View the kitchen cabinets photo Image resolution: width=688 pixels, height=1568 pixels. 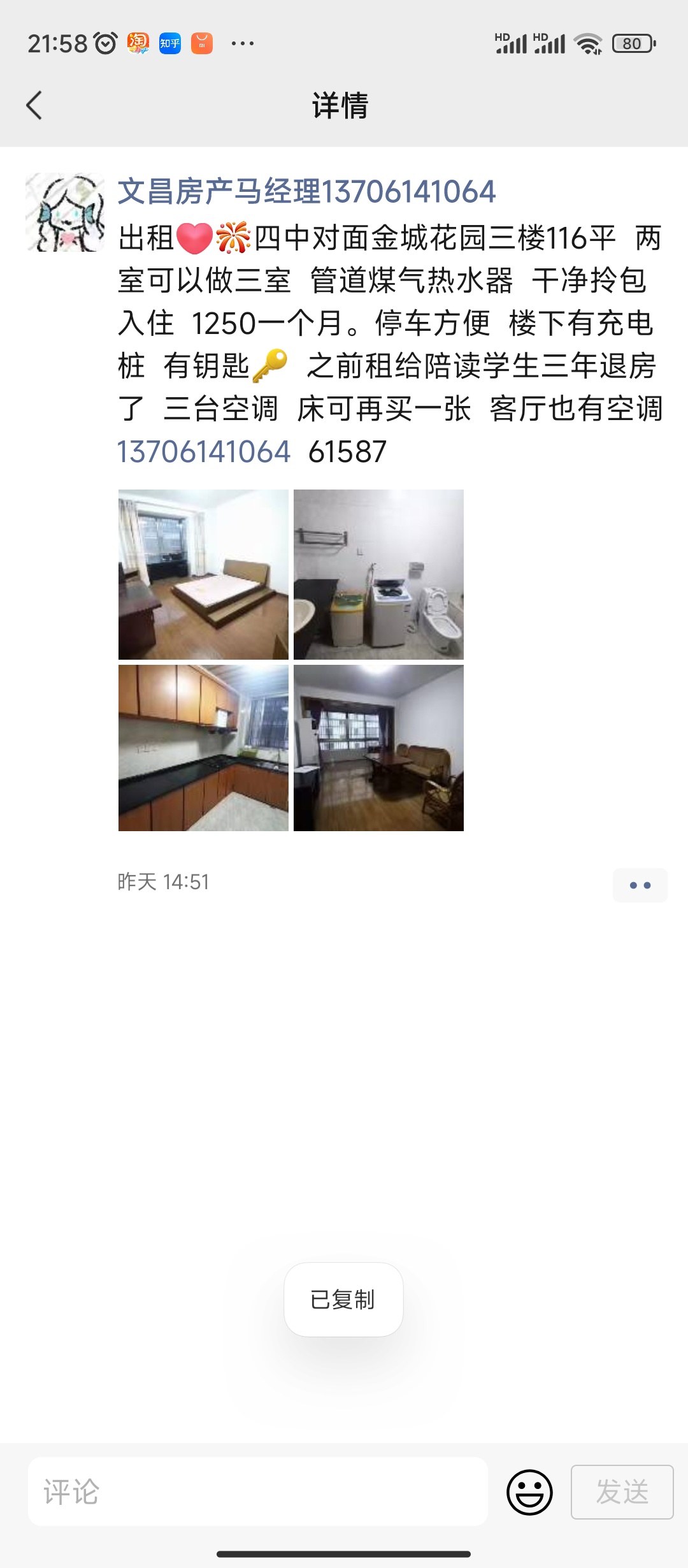(x=203, y=748)
